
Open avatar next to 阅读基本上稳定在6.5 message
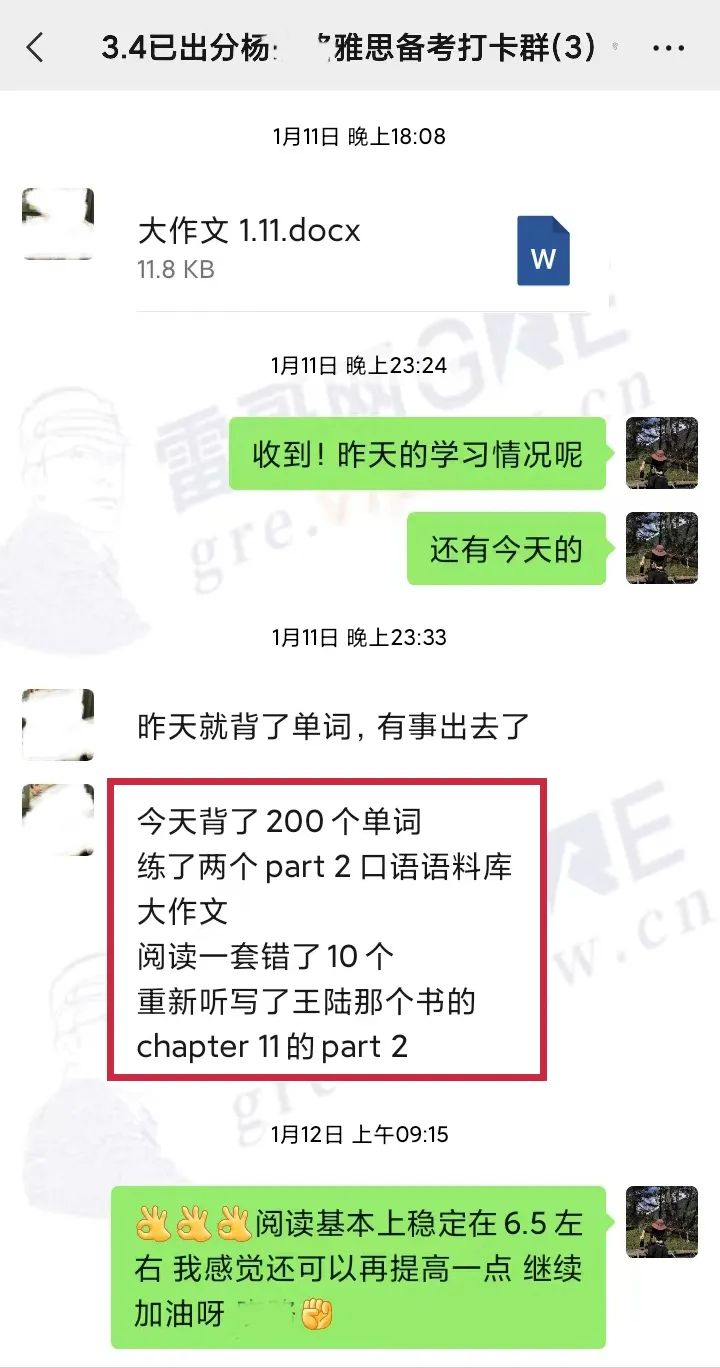pos(661,1221)
